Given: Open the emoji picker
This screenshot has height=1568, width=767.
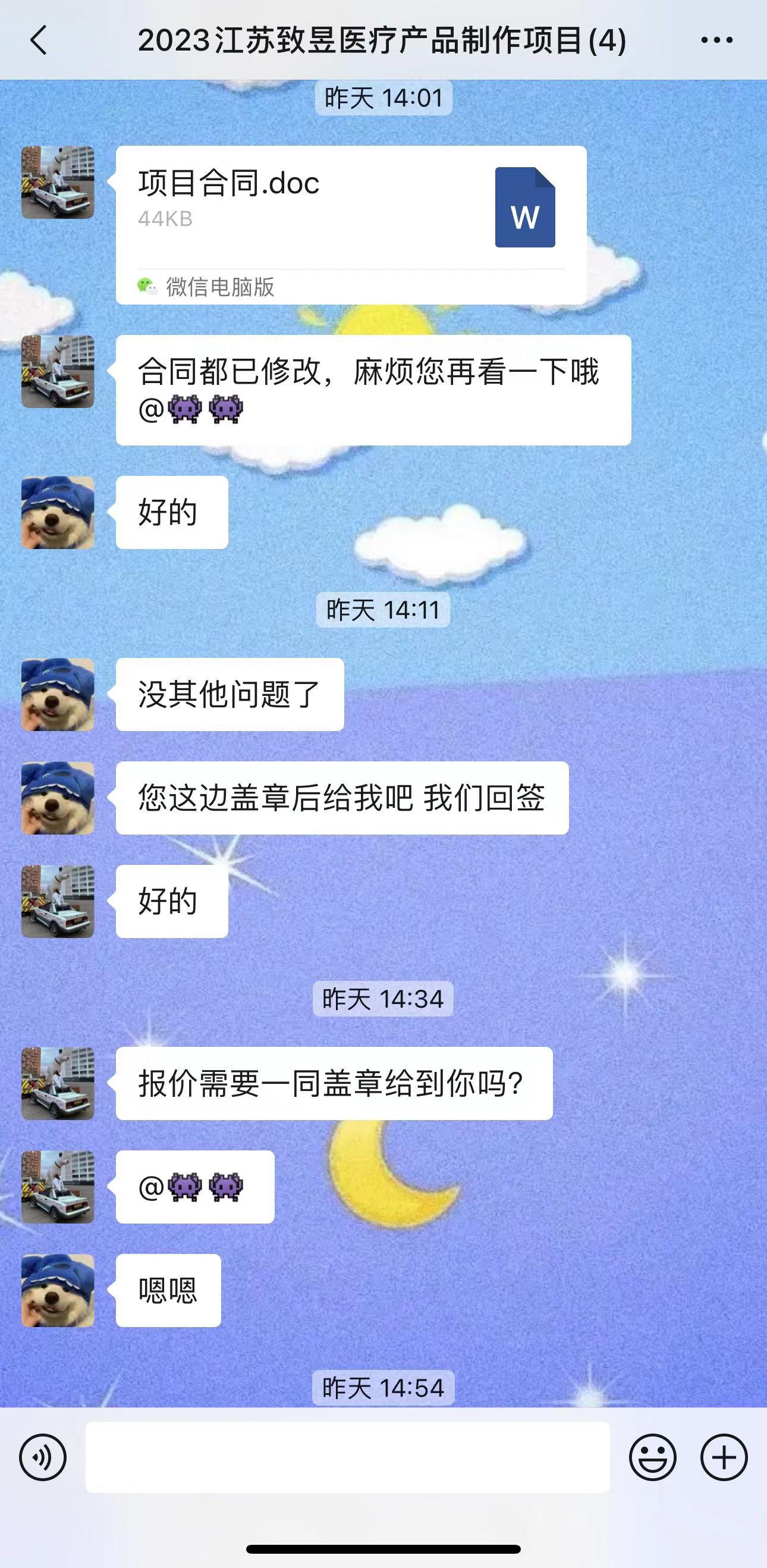Looking at the screenshot, I should pyautogui.click(x=653, y=1457).
